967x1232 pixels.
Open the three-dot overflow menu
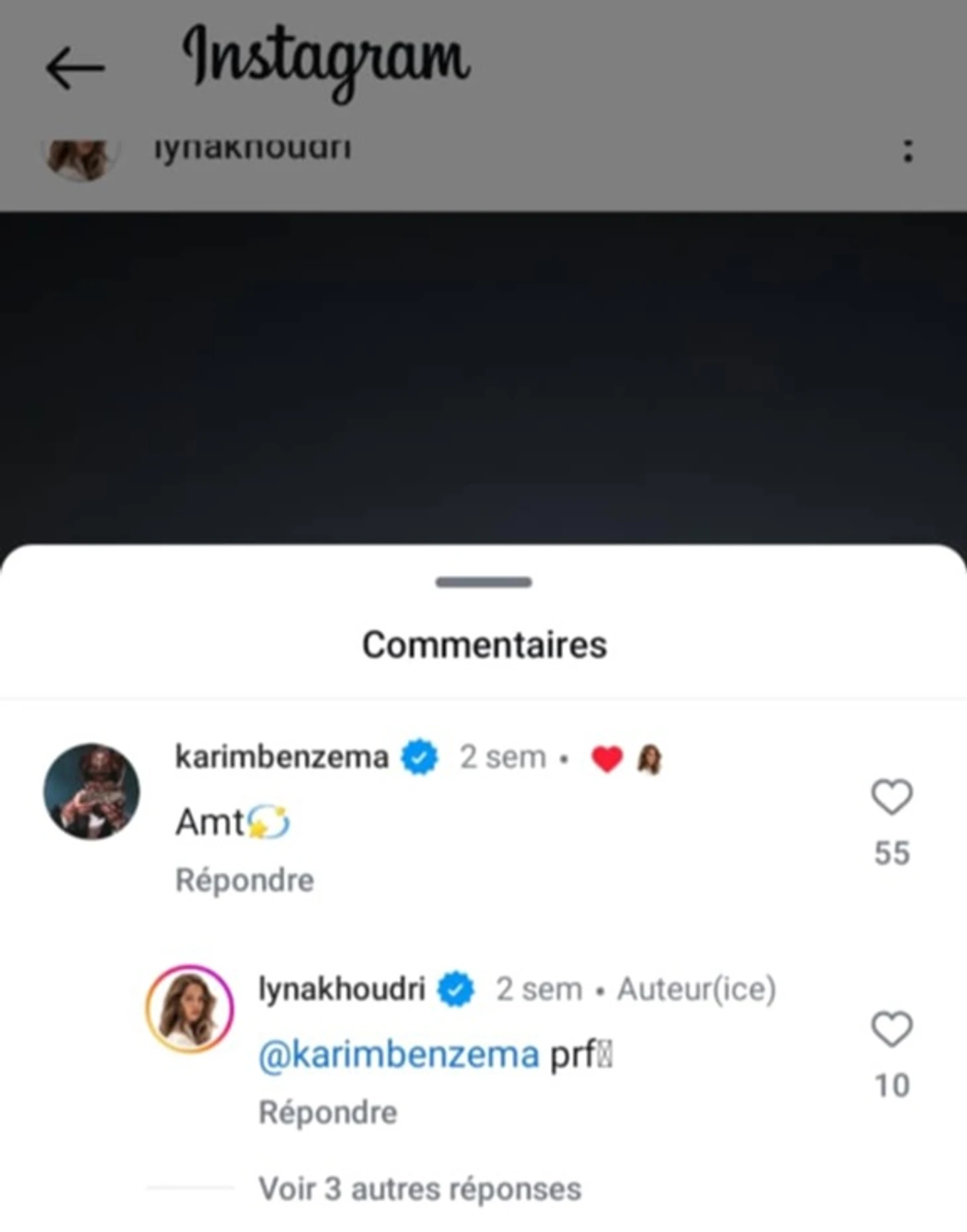[x=908, y=151]
